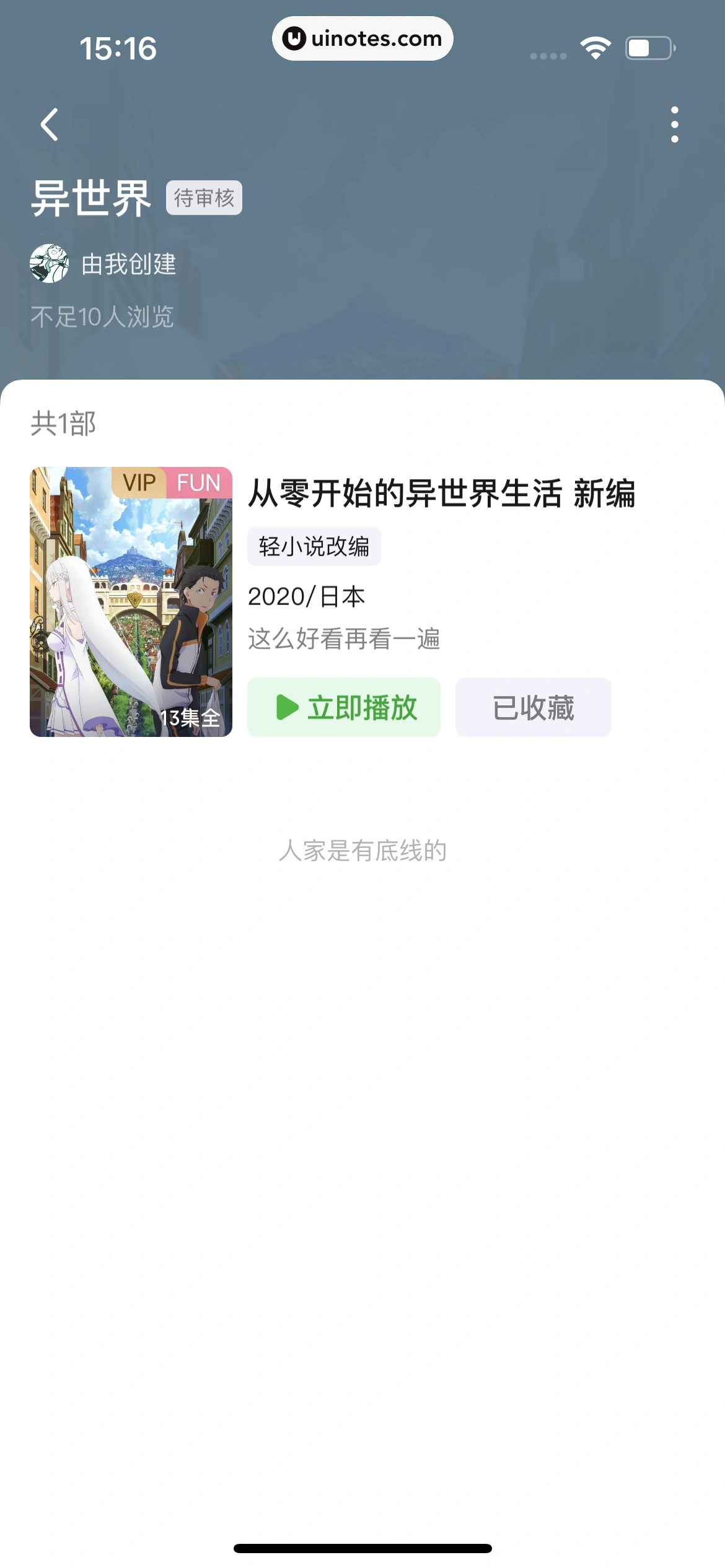The image size is (725, 1568).
Task: Expand the playlist title 异世界
Action: pos(90,197)
